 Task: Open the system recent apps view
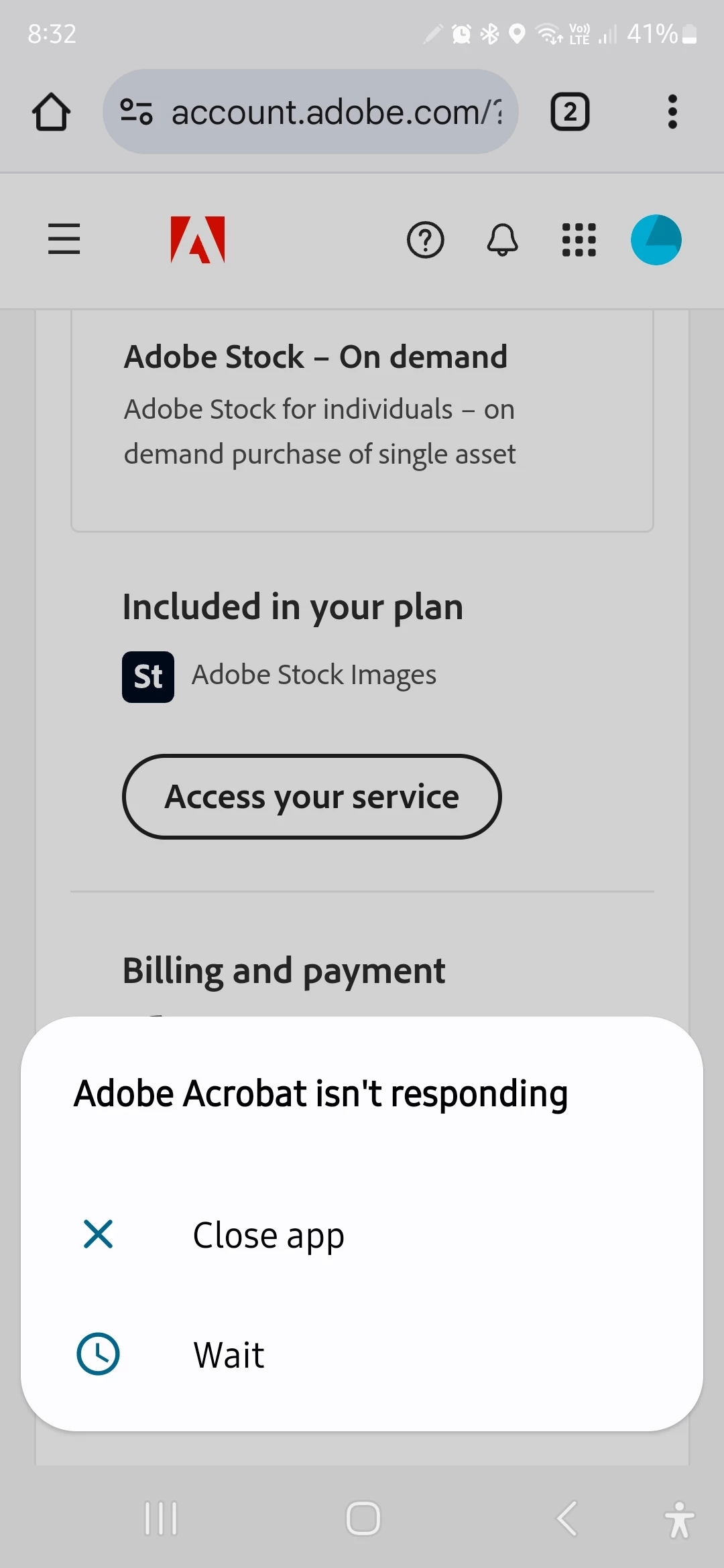coord(161,1518)
